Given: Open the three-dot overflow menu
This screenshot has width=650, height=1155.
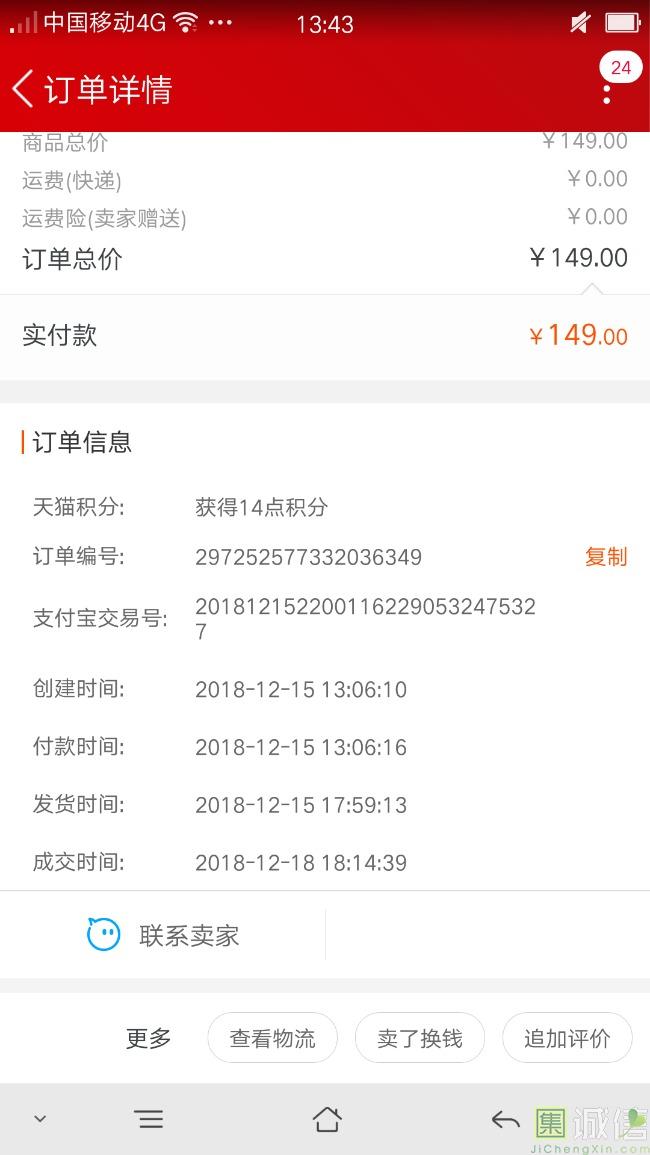Looking at the screenshot, I should coord(607,94).
